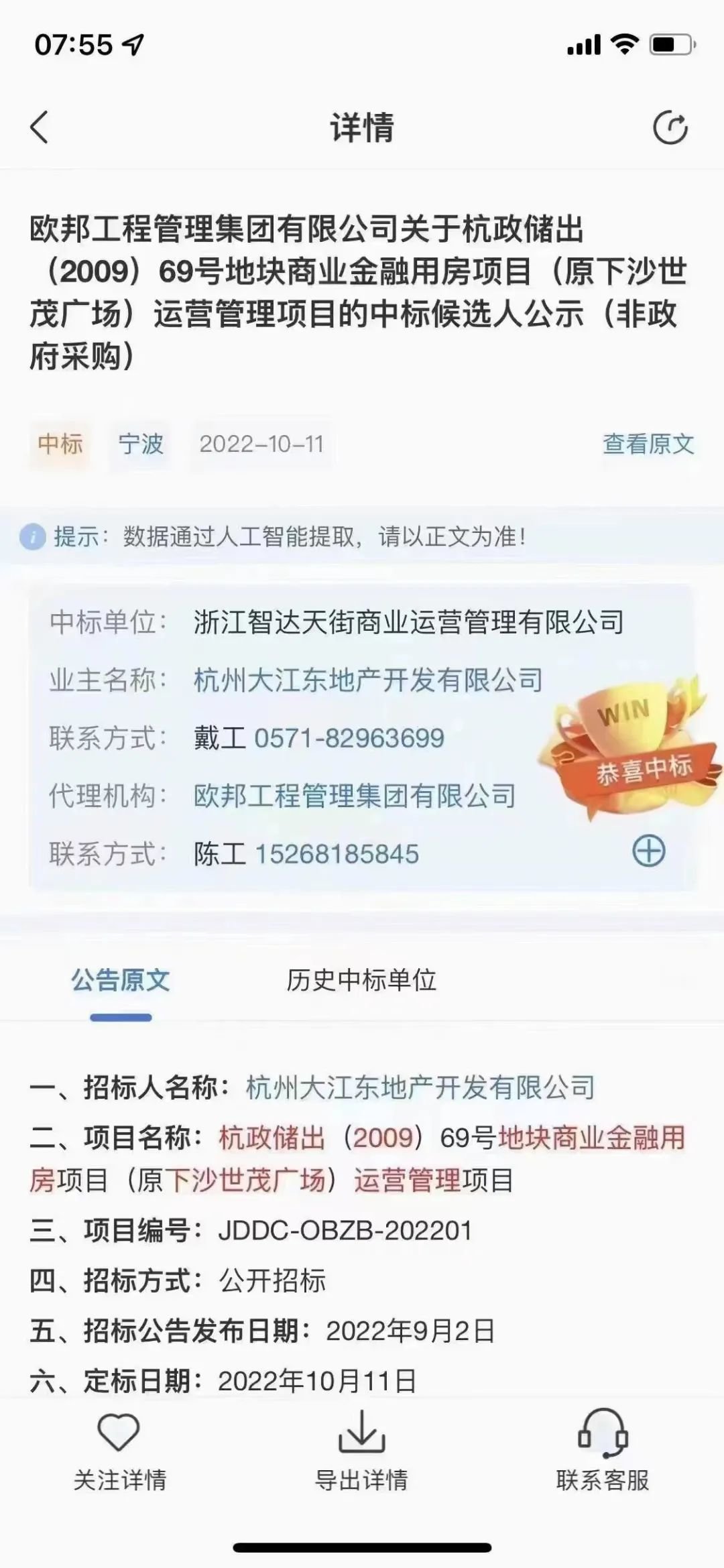This screenshot has height=1568, width=724.
Task: Select the 公告原文 tab
Action: coord(121,980)
